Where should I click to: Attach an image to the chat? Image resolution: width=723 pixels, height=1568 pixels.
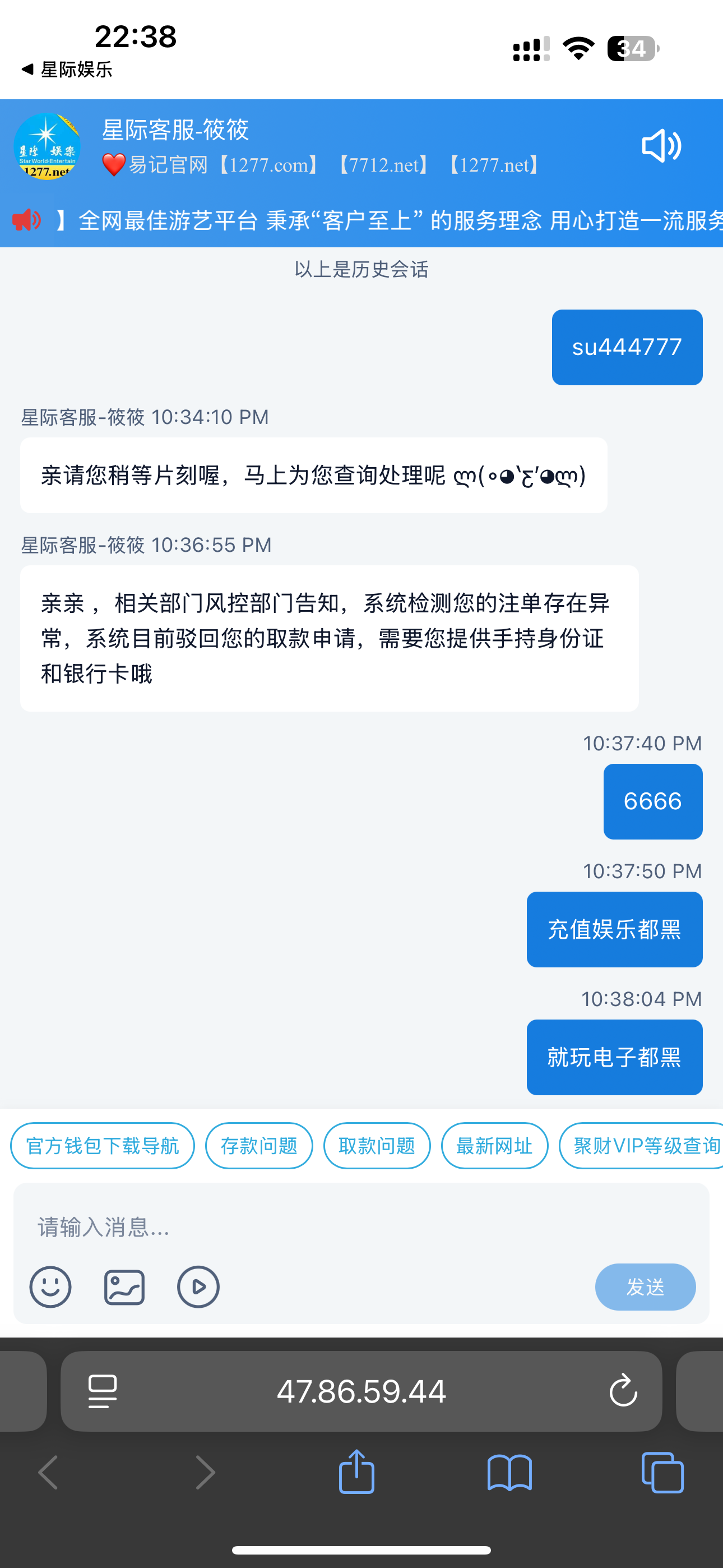pyautogui.click(x=124, y=1287)
